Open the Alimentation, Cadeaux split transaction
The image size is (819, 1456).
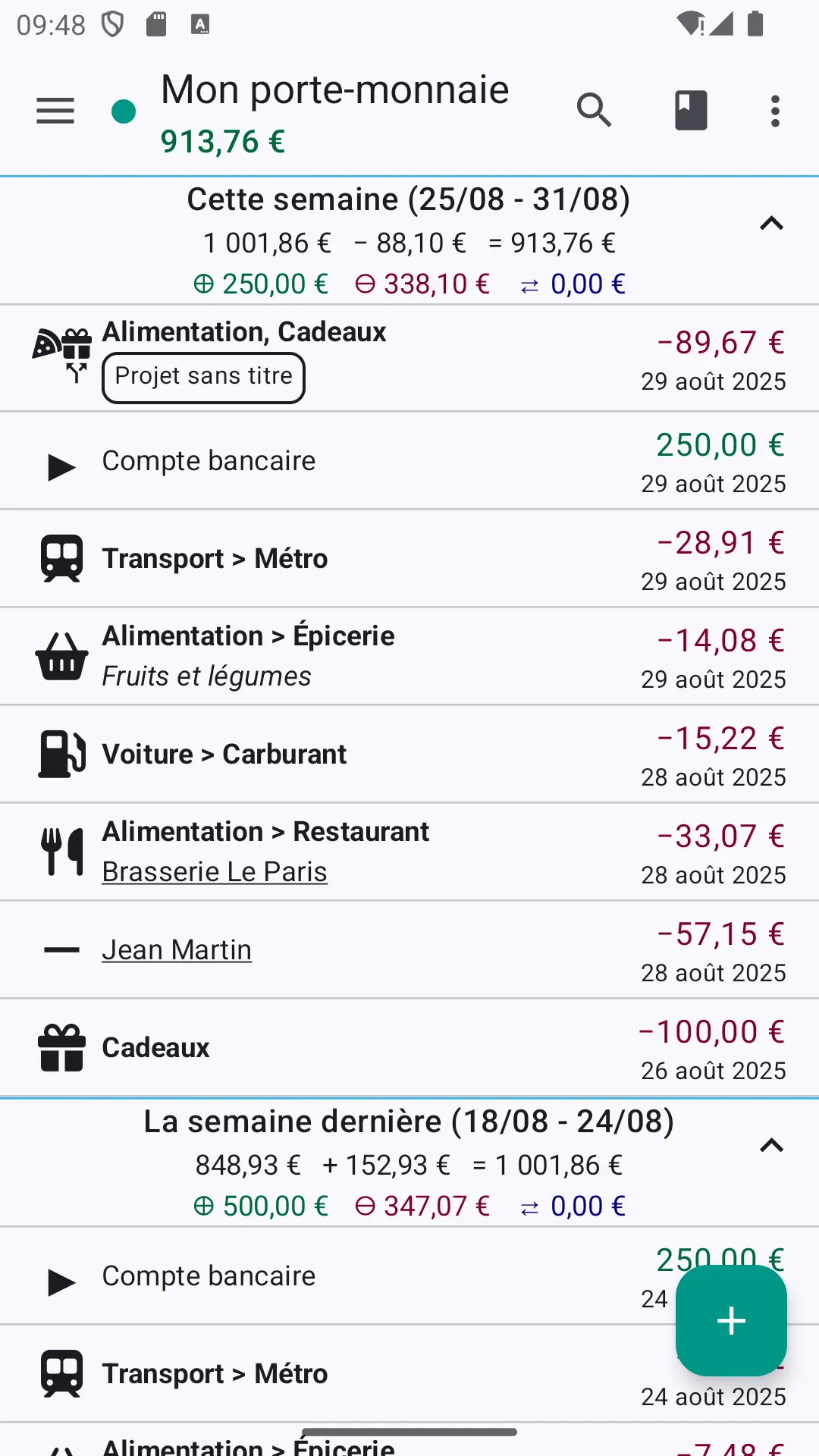pyautogui.click(x=409, y=359)
